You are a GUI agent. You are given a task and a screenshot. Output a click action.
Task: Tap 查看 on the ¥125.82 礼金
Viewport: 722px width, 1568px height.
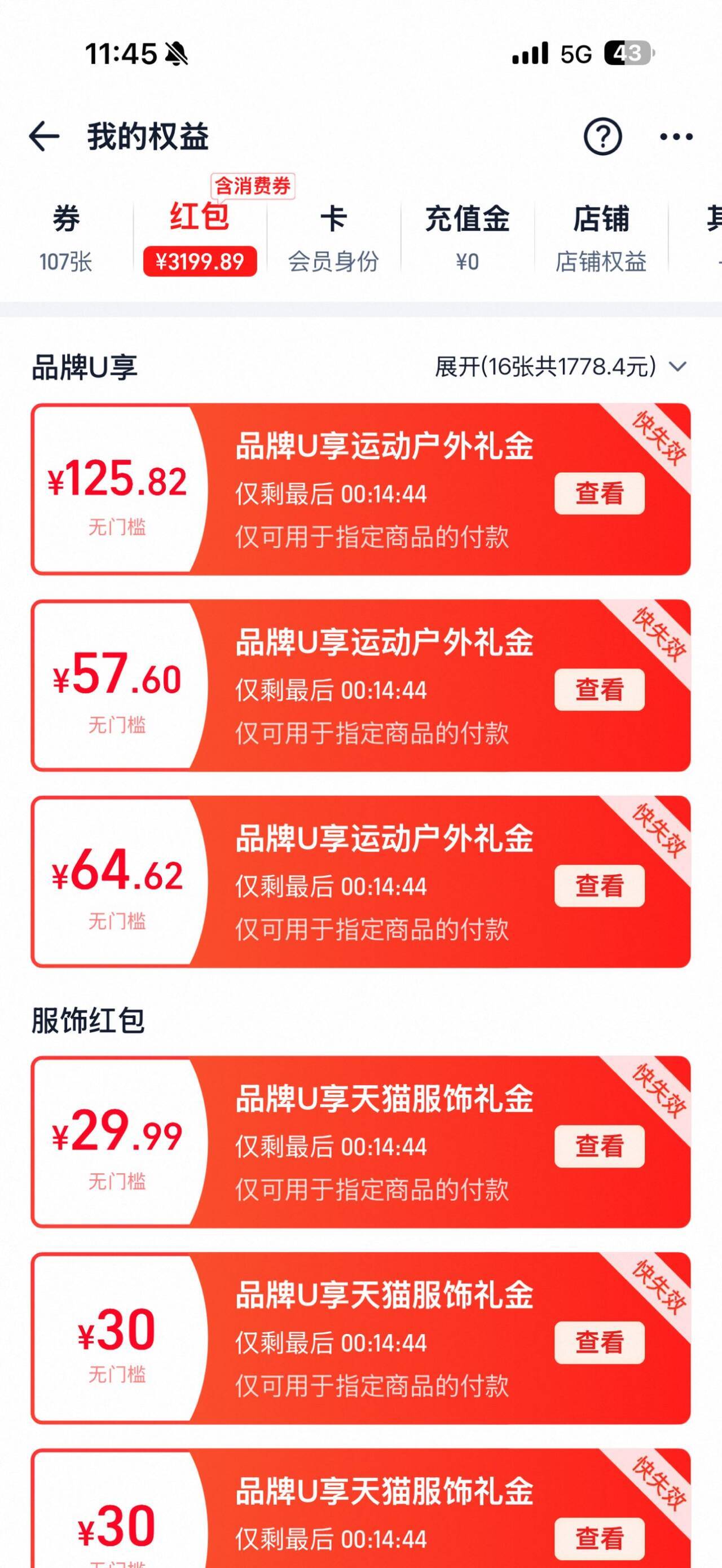coord(599,493)
